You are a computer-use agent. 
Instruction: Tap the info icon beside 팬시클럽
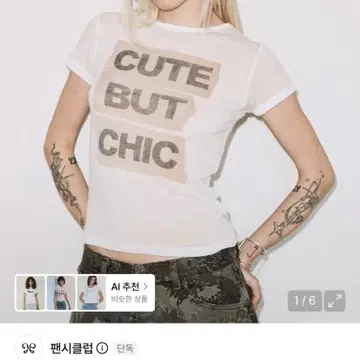pos(102,348)
